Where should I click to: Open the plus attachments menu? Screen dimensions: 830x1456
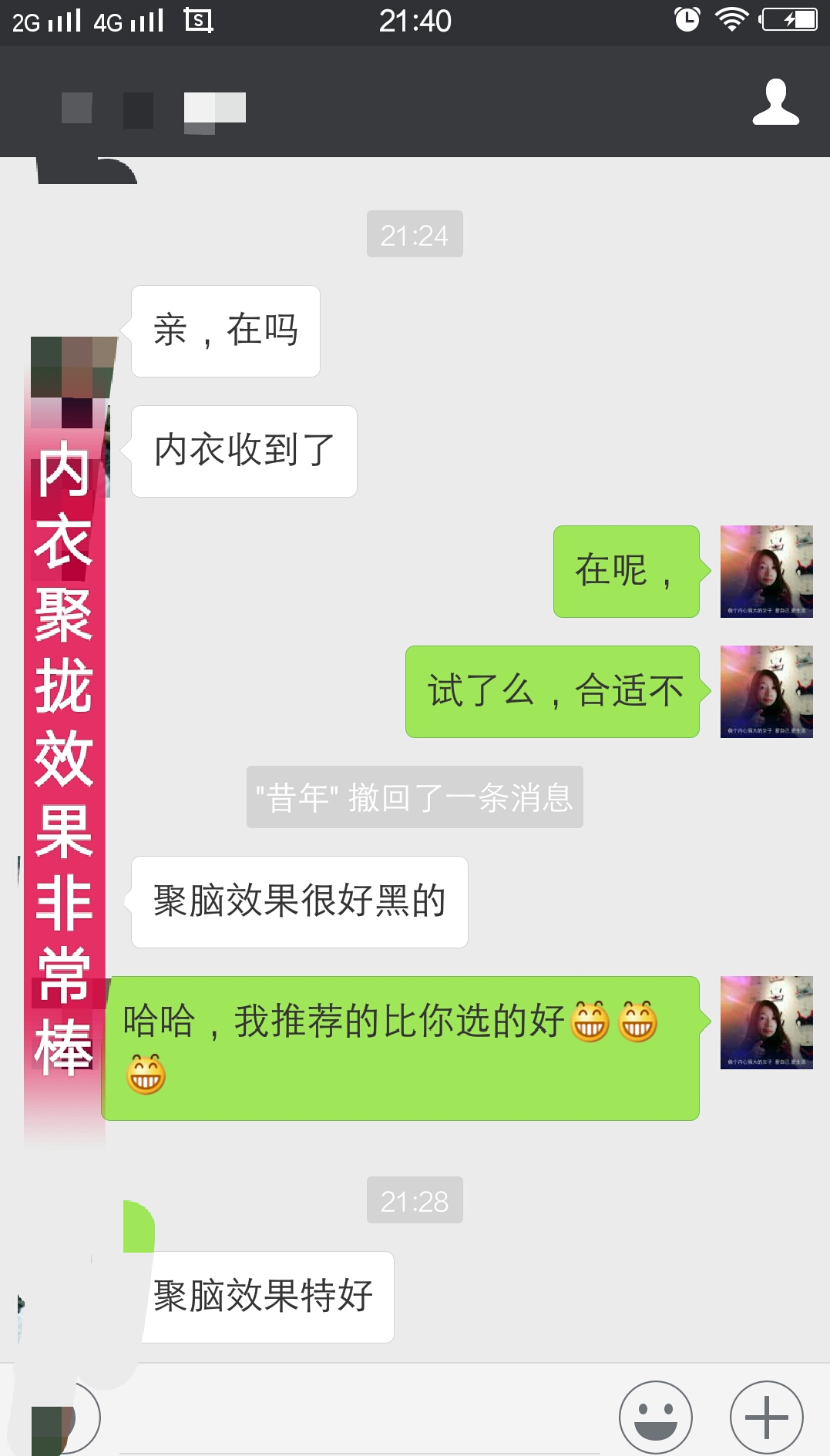click(766, 1416)
